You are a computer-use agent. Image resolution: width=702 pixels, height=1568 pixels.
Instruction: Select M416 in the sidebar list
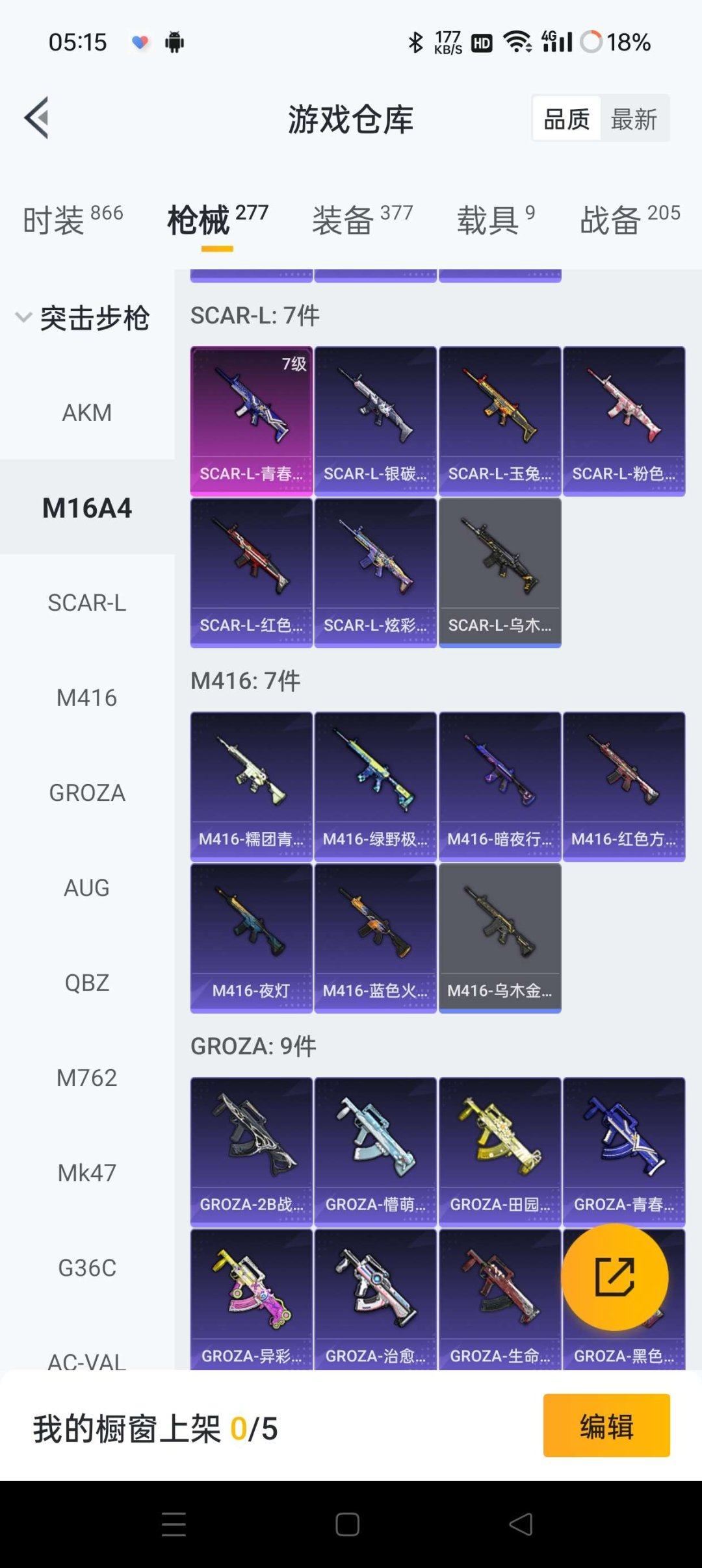pos(87,698)
